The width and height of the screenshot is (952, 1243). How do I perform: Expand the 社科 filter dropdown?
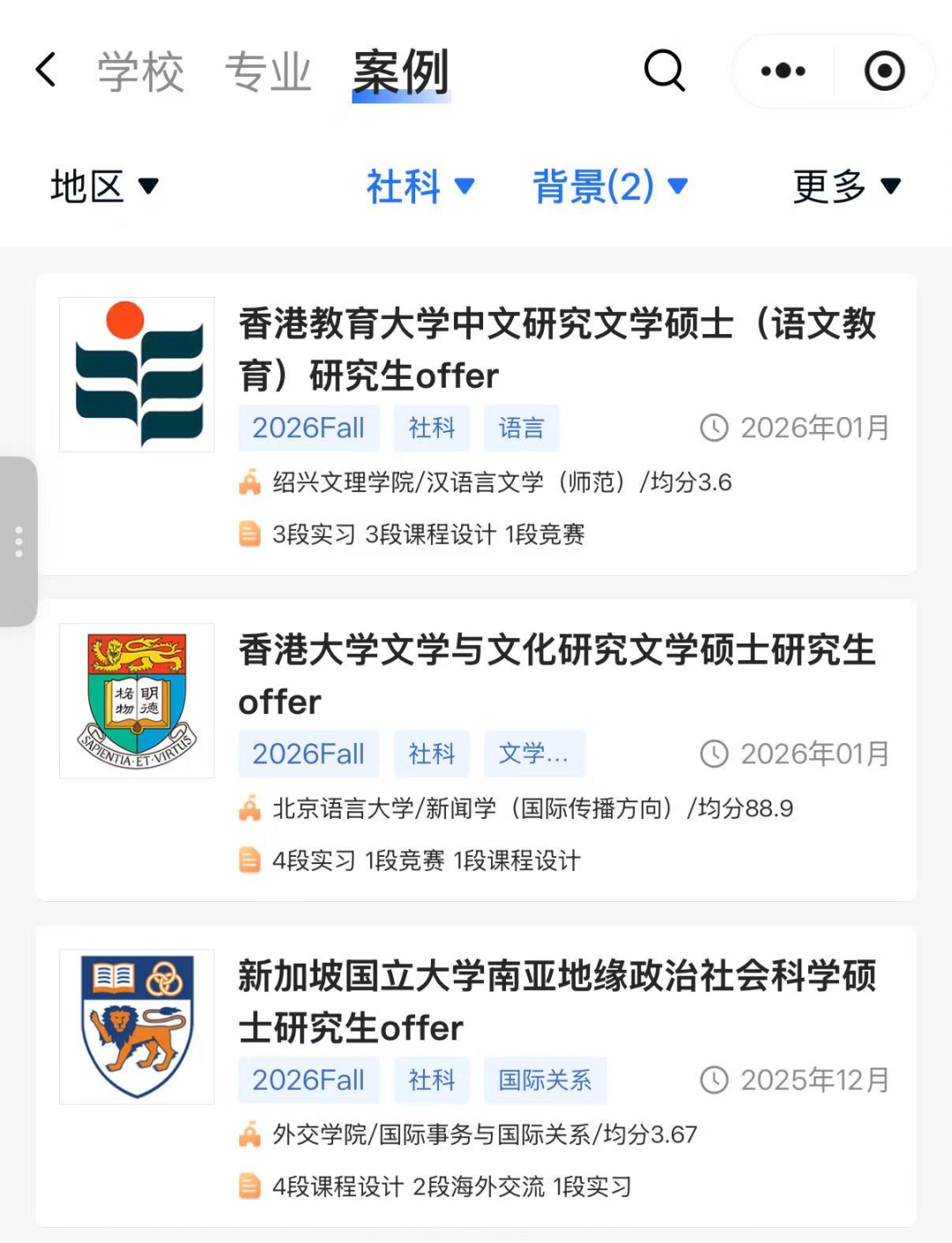click(x=420, y=186)
